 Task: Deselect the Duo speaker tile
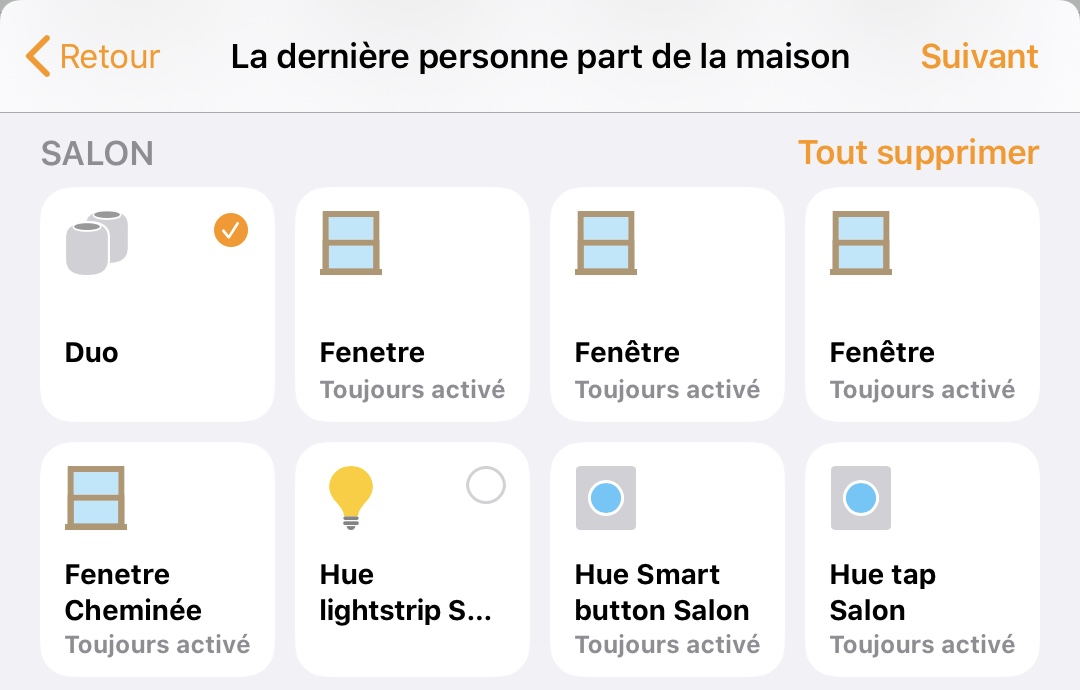click(x=157, y=304)
